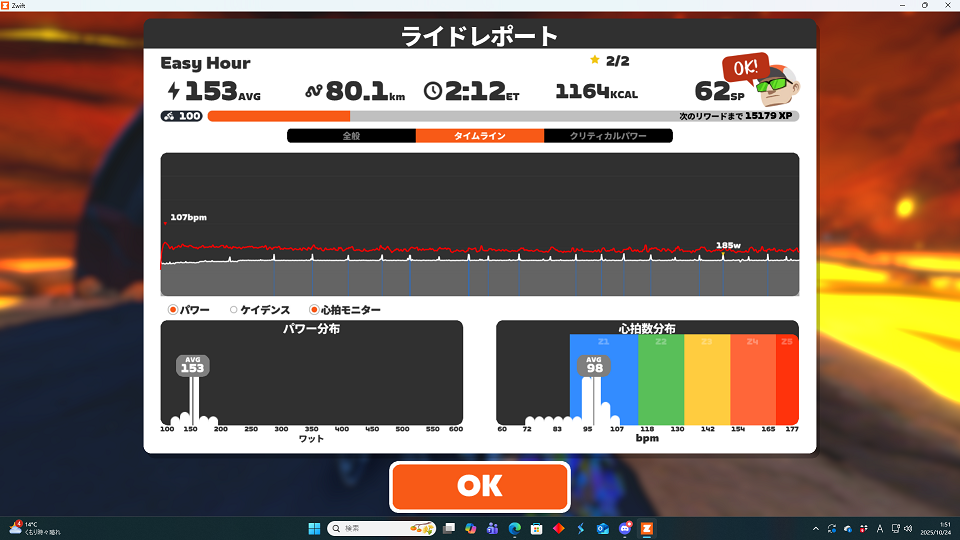Enable the ケイデンス graph option

point(234,310)
